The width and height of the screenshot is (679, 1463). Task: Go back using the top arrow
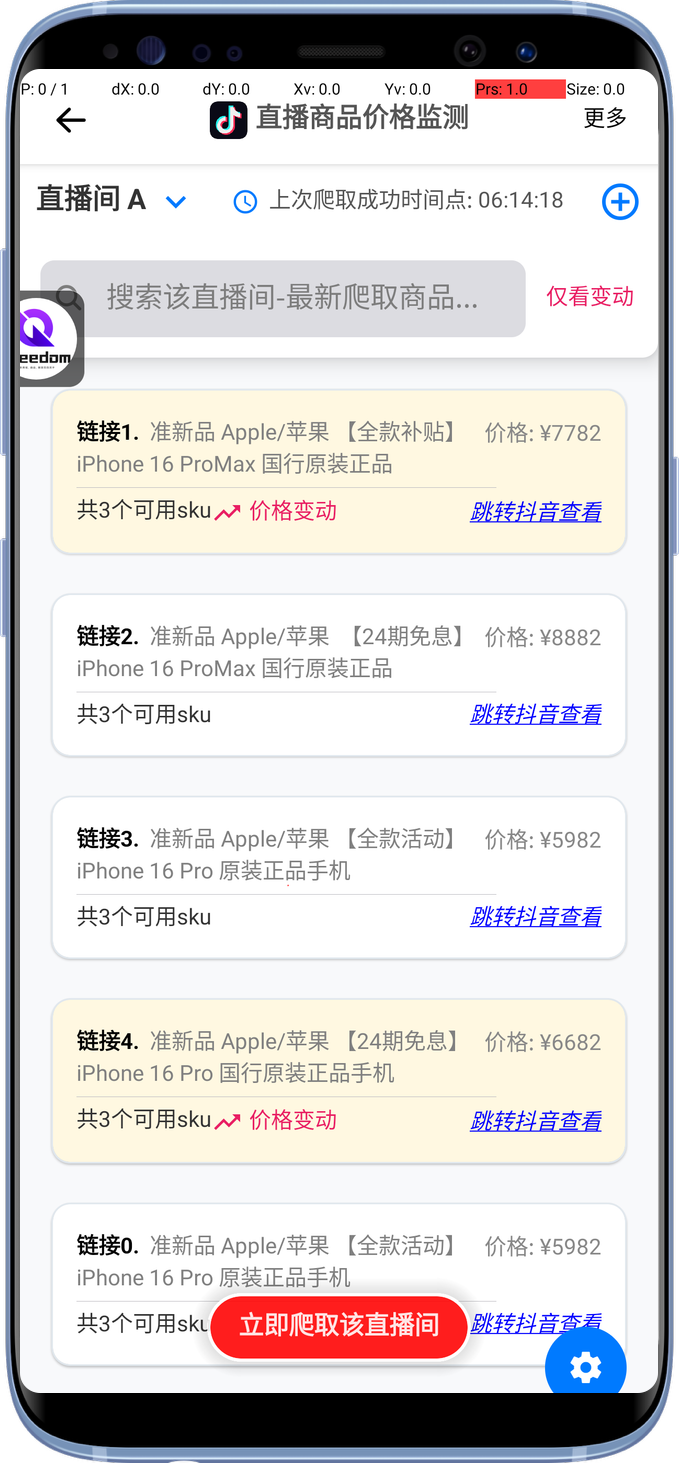(71, 121)
